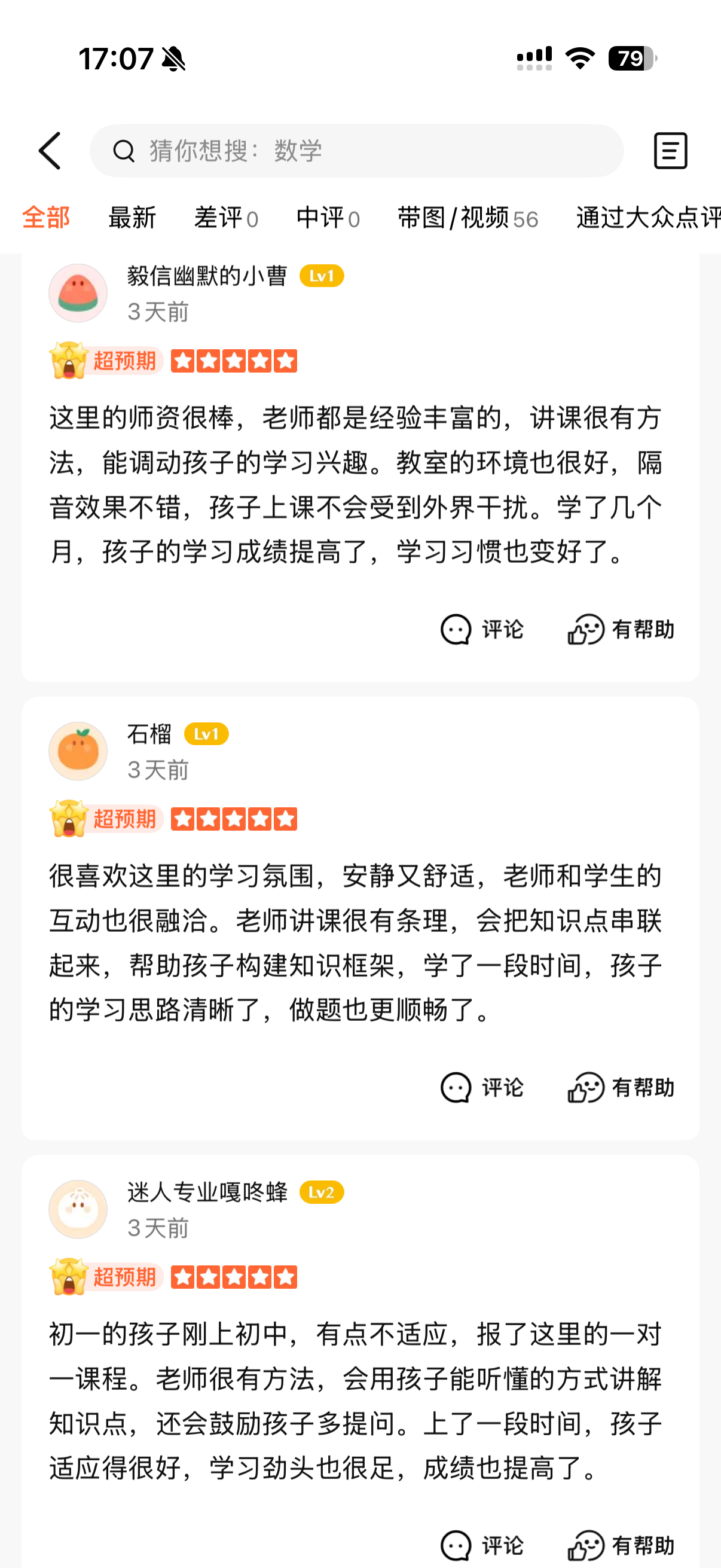Screen dimensions: 721x1568
Task: Open 毅信幽默的小曹's profile avatar
Action: pos(78,293)
